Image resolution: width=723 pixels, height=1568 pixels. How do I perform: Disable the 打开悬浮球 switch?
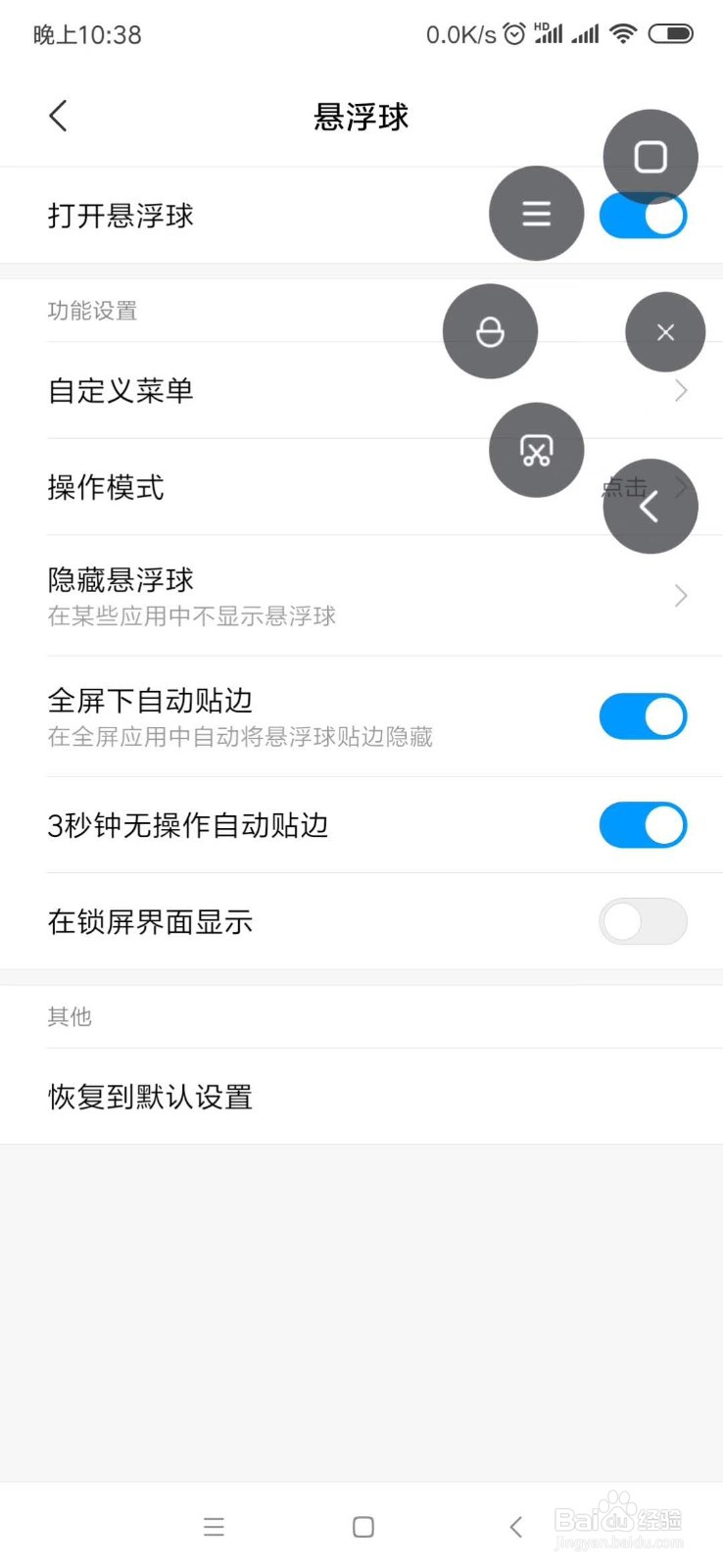[x=643, y=215]
